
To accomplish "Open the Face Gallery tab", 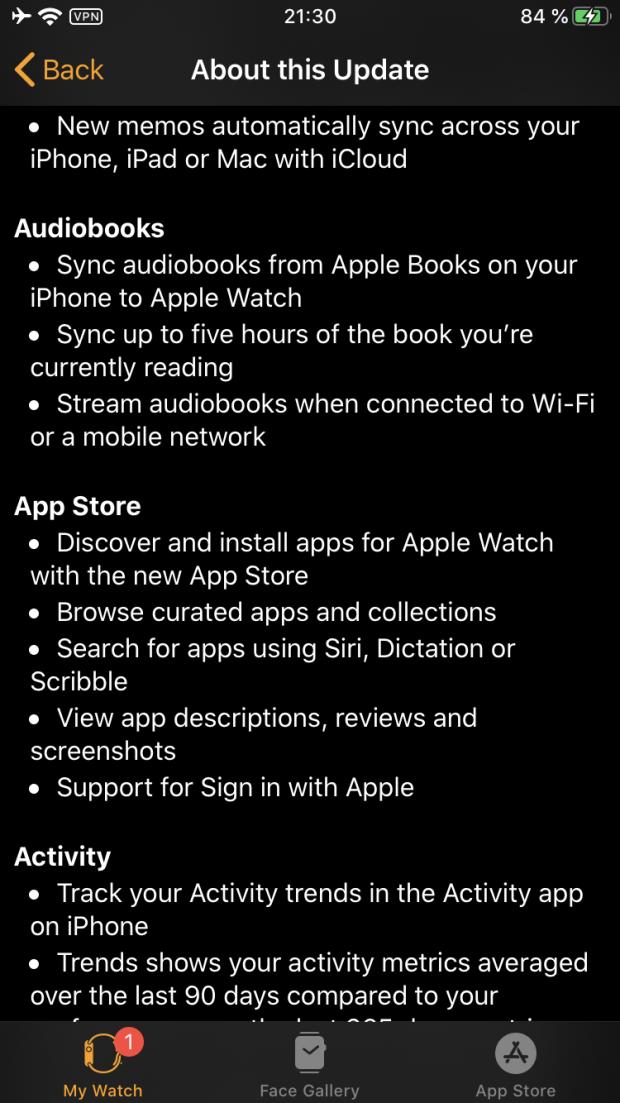I will (x=309, y=1064).
